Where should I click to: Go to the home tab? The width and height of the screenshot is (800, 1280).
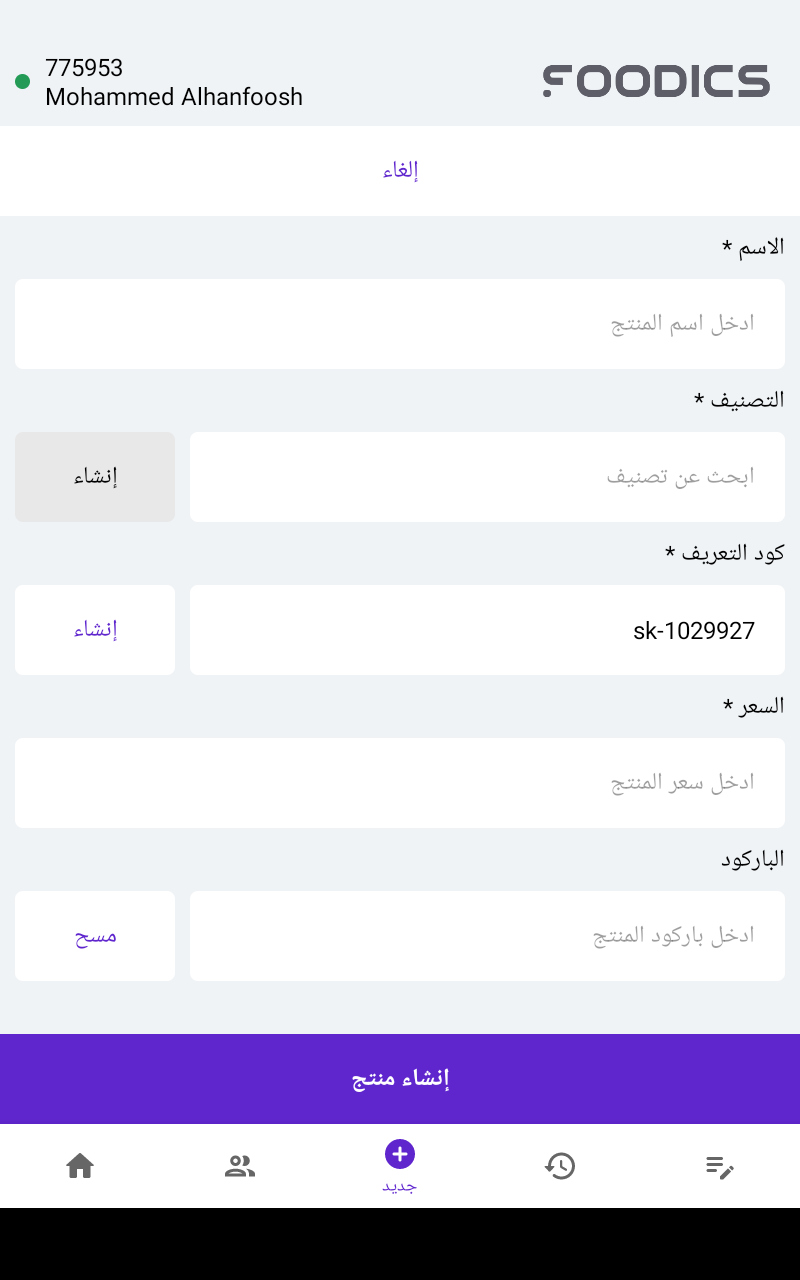tap(80, 1166)
